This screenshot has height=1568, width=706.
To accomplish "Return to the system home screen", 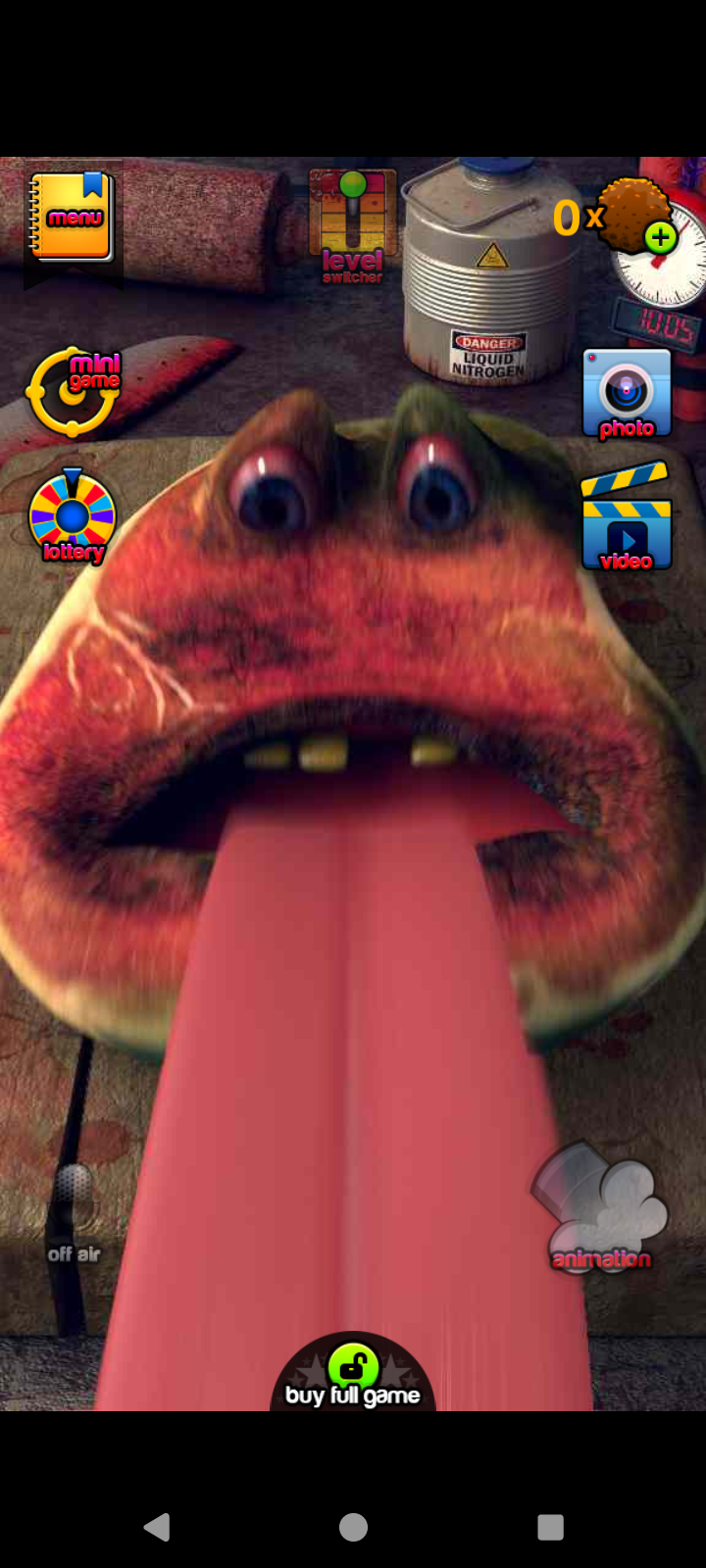I will click(353, 1527).
